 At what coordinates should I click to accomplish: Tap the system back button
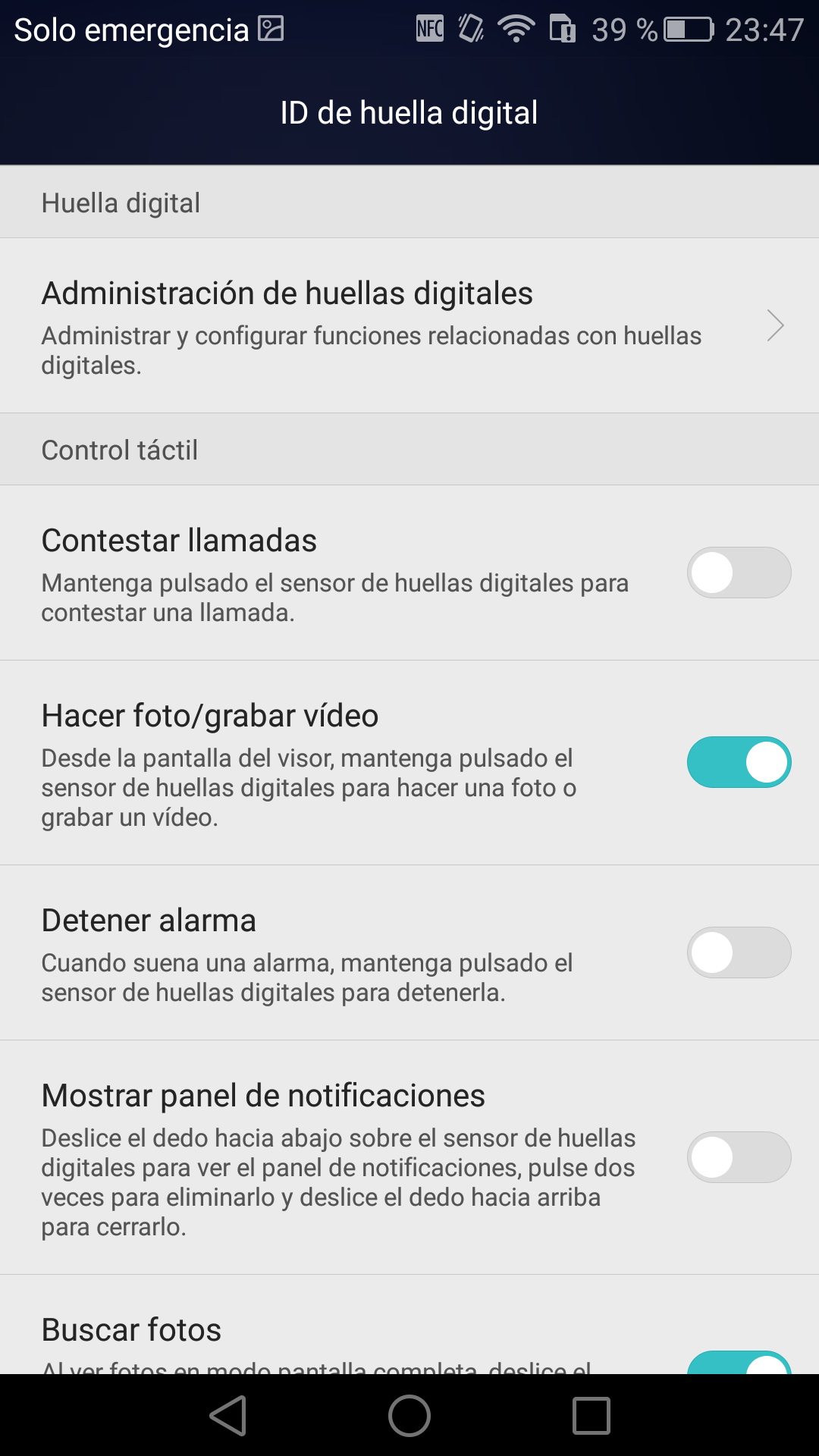click(x=228, y=1416)
